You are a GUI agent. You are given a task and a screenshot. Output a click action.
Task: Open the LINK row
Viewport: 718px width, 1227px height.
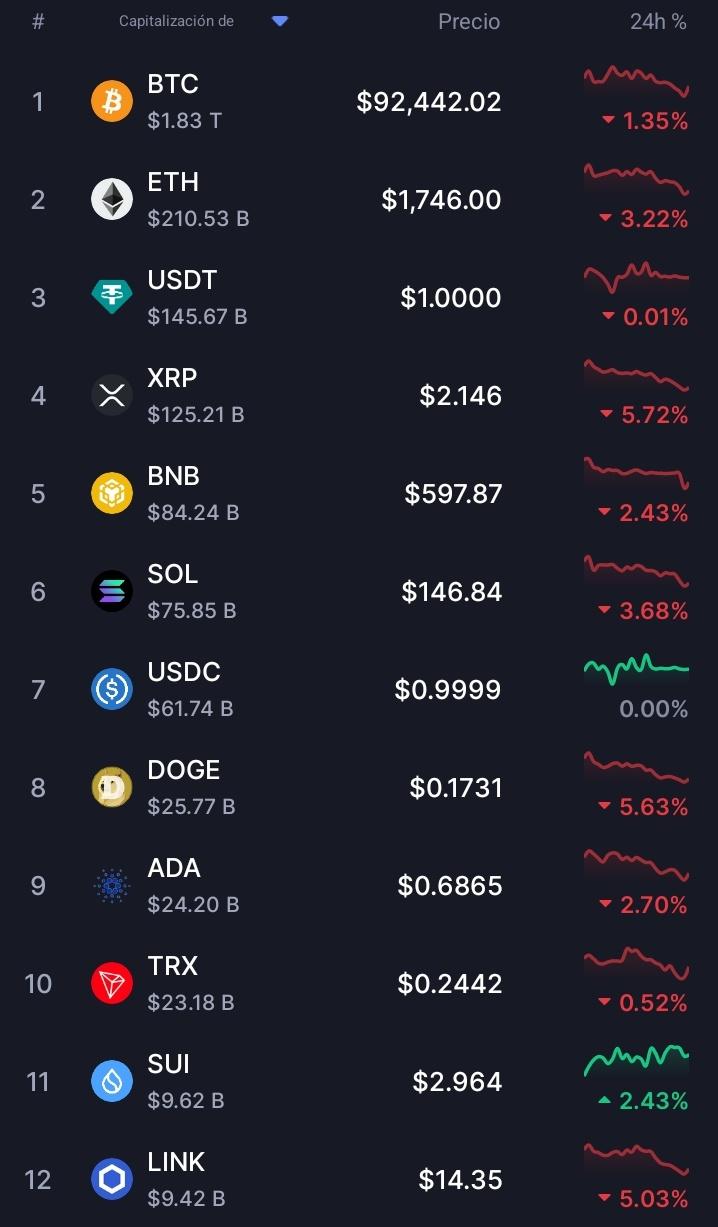[x=359, y=1179]
